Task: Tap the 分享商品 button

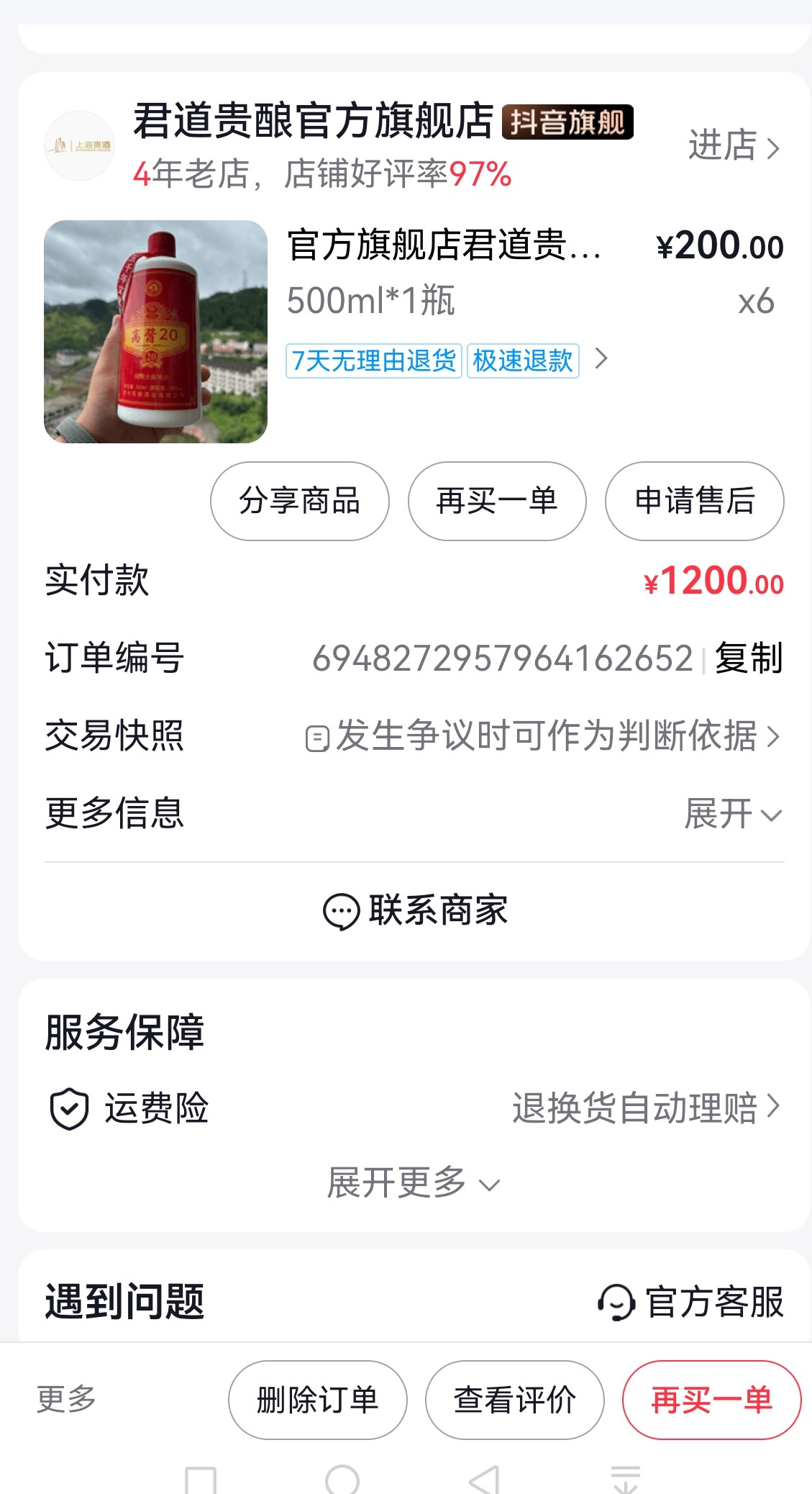Action: 299,501
